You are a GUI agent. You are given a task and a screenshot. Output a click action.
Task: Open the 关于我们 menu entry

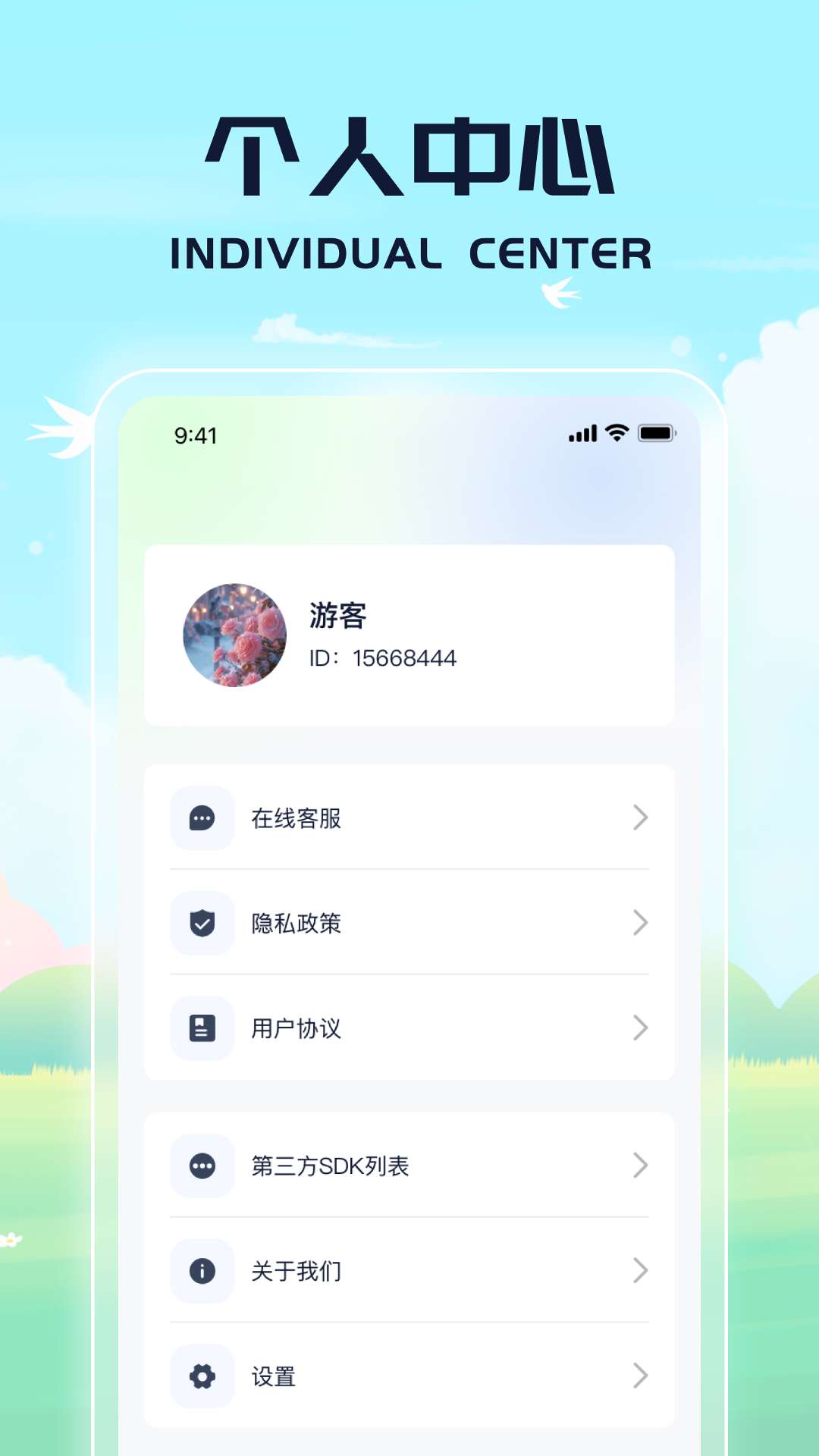297,1271
